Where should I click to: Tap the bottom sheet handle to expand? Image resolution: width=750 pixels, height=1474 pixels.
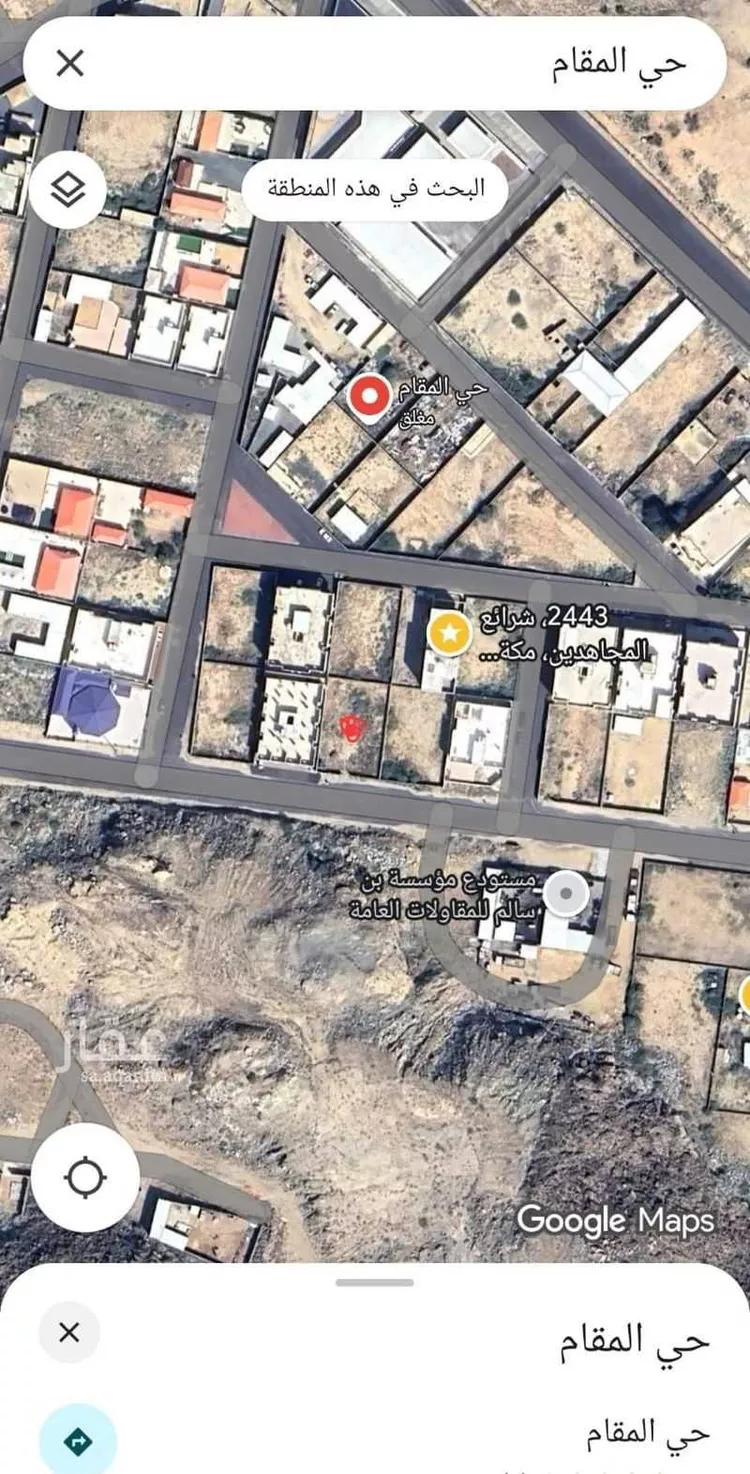pyautogui.click(x=375, y=1282)
